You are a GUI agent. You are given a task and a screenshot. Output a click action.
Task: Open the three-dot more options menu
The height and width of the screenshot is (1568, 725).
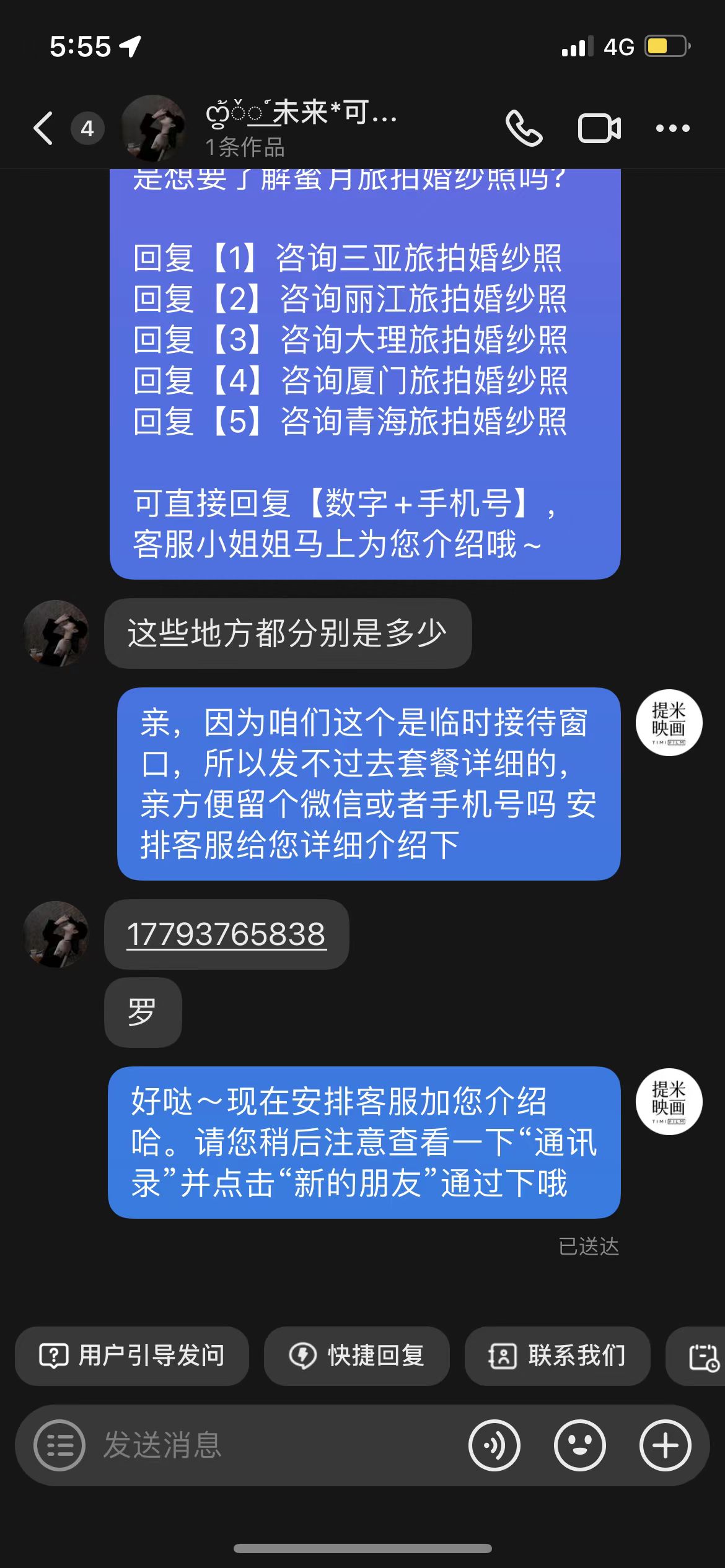coord(673,128)
